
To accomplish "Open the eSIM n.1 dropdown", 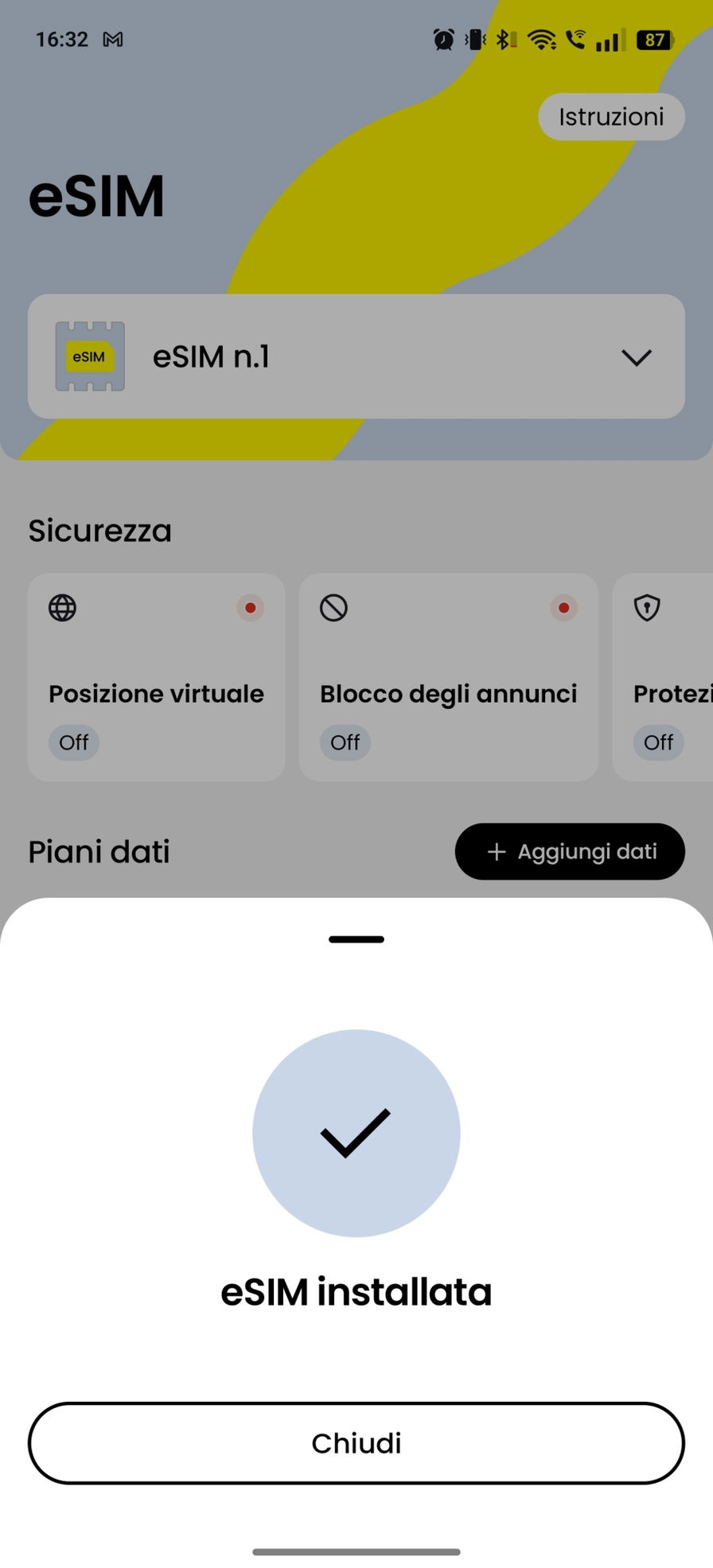I will click(x=356, y=356).
